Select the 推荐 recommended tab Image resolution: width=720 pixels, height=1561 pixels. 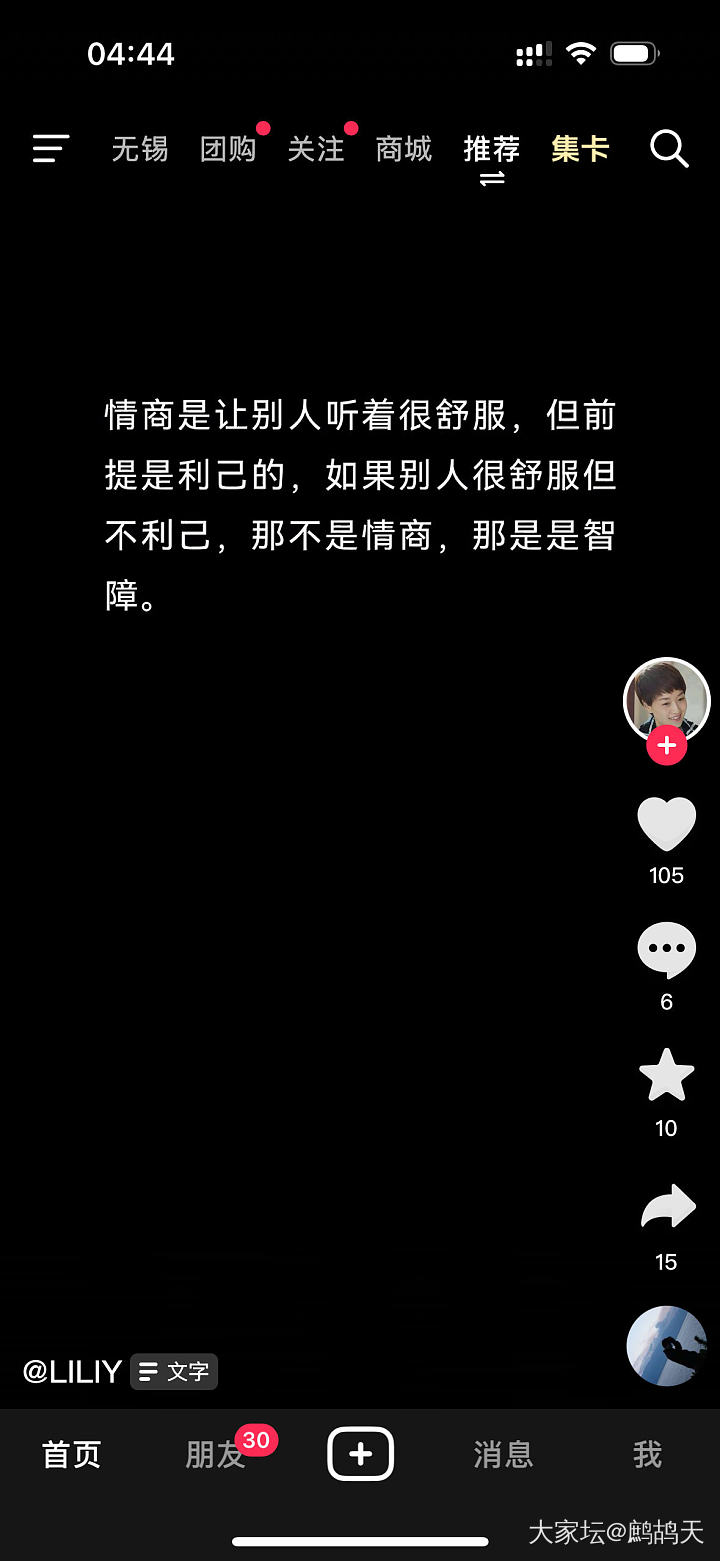click(492, 149)
